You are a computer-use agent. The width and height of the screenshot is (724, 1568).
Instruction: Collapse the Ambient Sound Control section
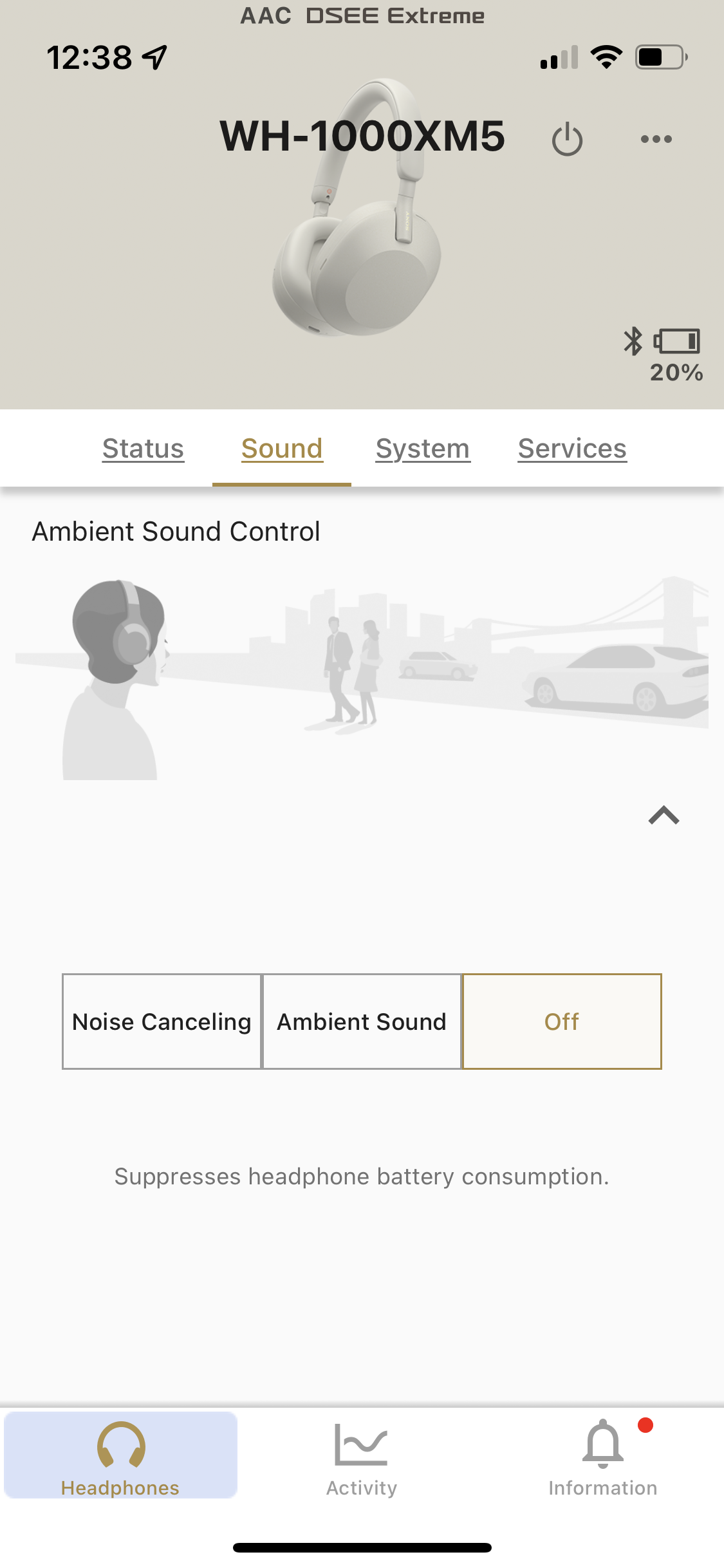[664, 816]
